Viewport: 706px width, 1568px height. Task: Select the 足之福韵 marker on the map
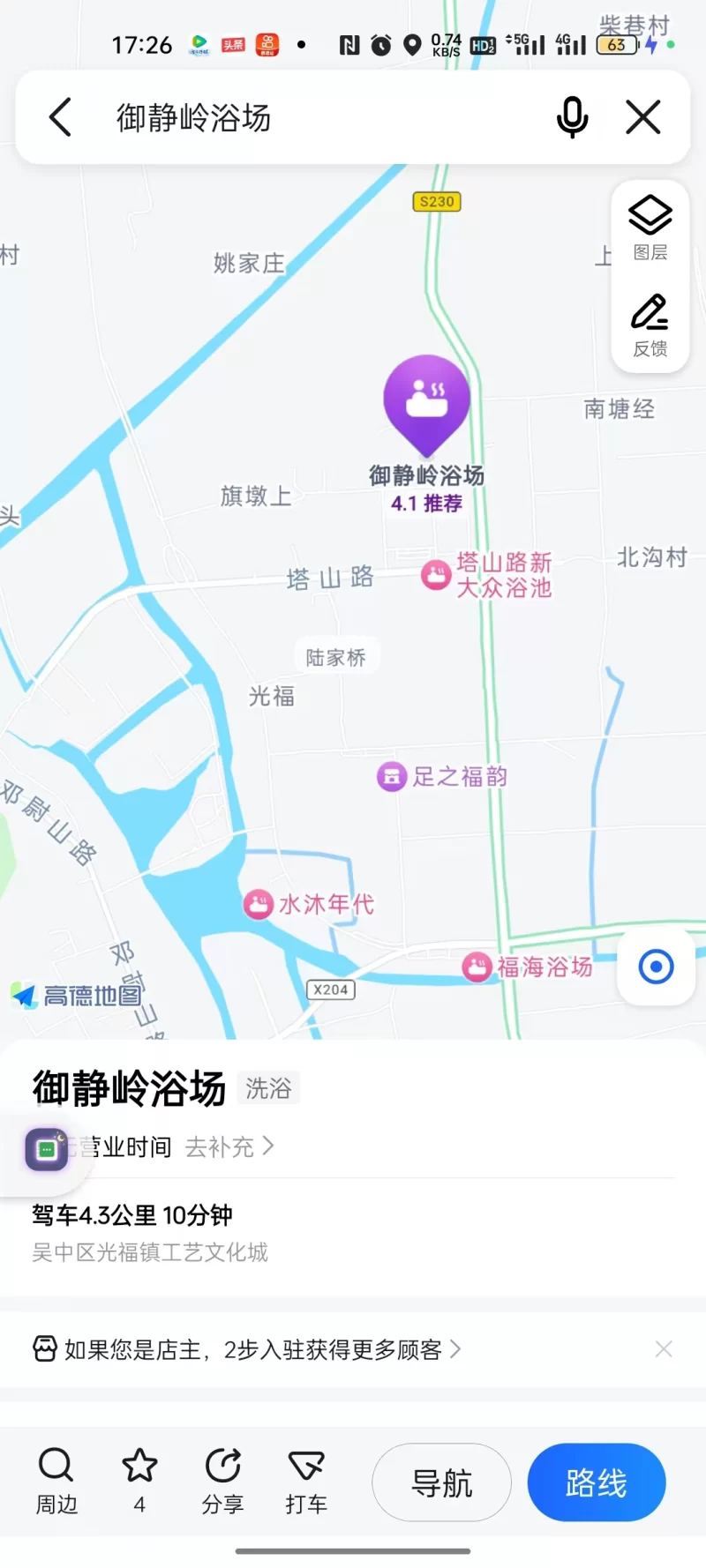pos(392,777)
